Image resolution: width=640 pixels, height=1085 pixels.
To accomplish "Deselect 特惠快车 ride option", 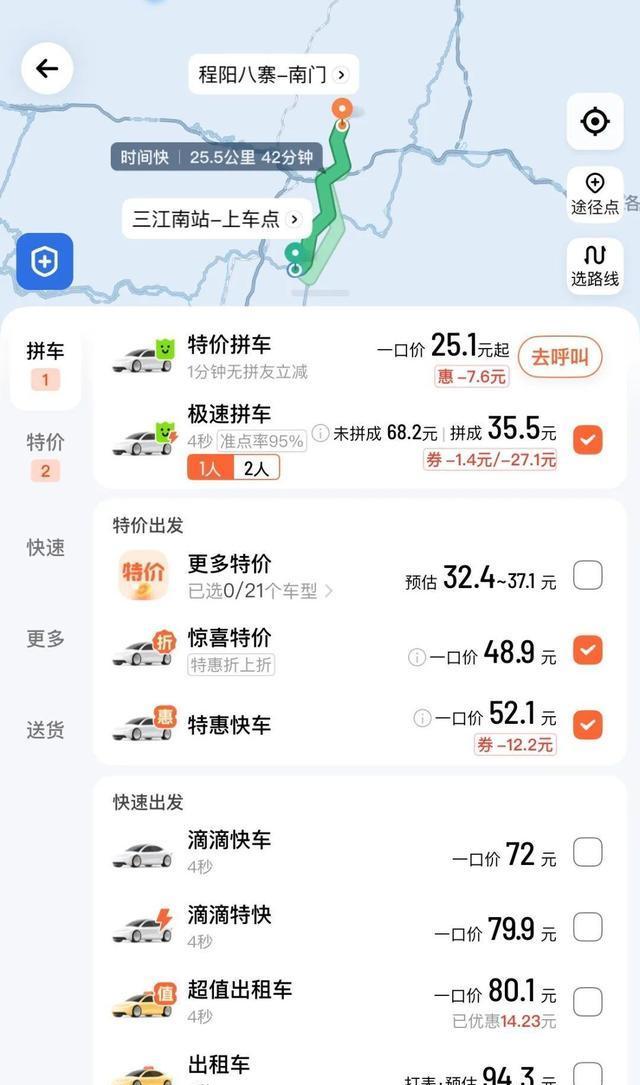I will (588, 724).
